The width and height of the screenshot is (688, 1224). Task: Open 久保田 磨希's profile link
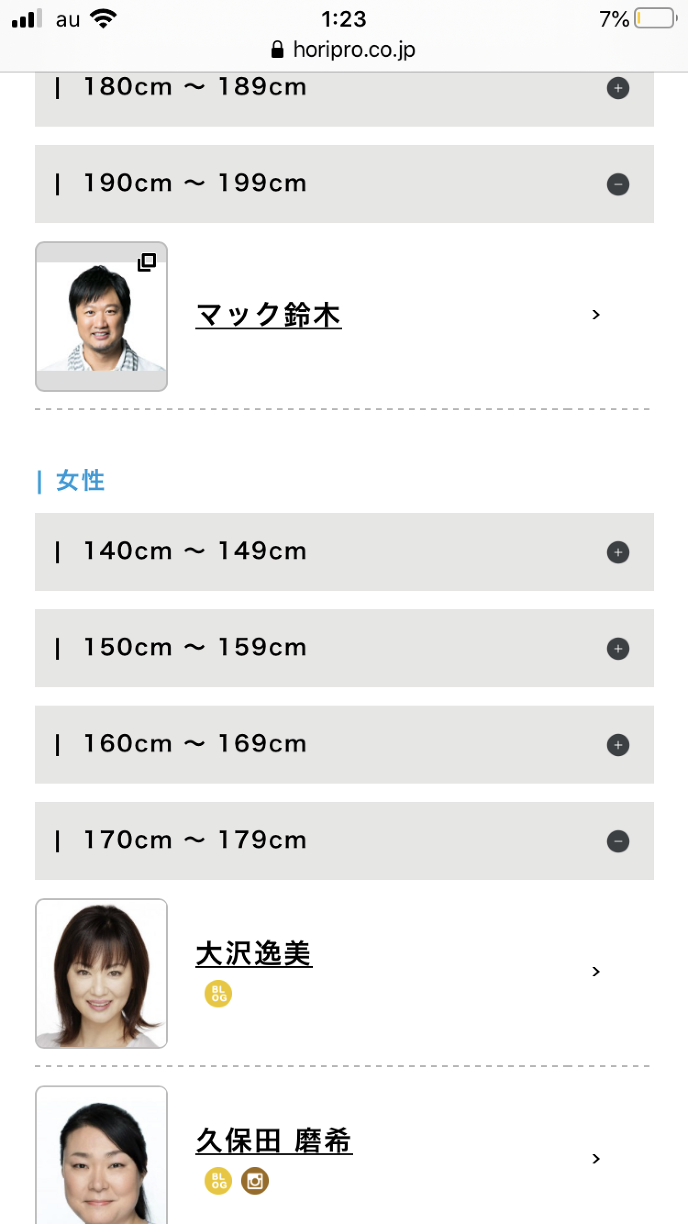coord(274,1141)
